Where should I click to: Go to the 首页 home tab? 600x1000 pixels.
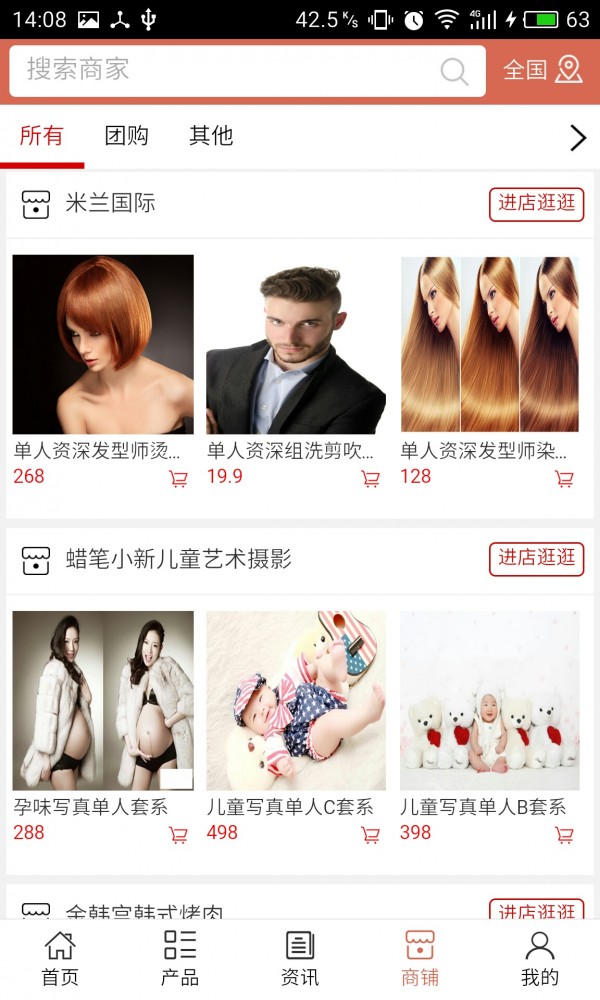pos(60,958)
